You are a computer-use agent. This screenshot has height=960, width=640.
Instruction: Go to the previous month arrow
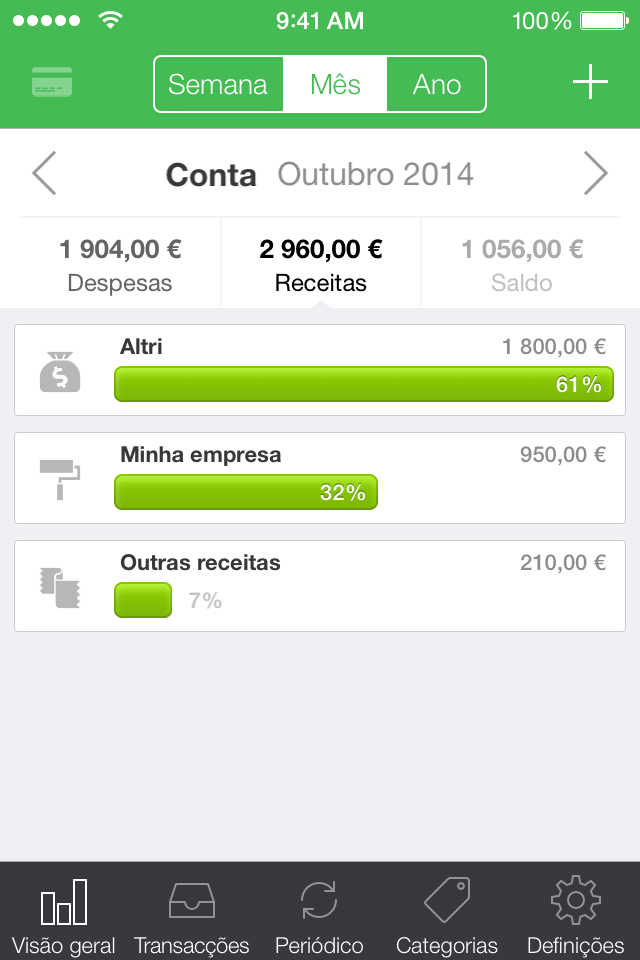[44, 173]
